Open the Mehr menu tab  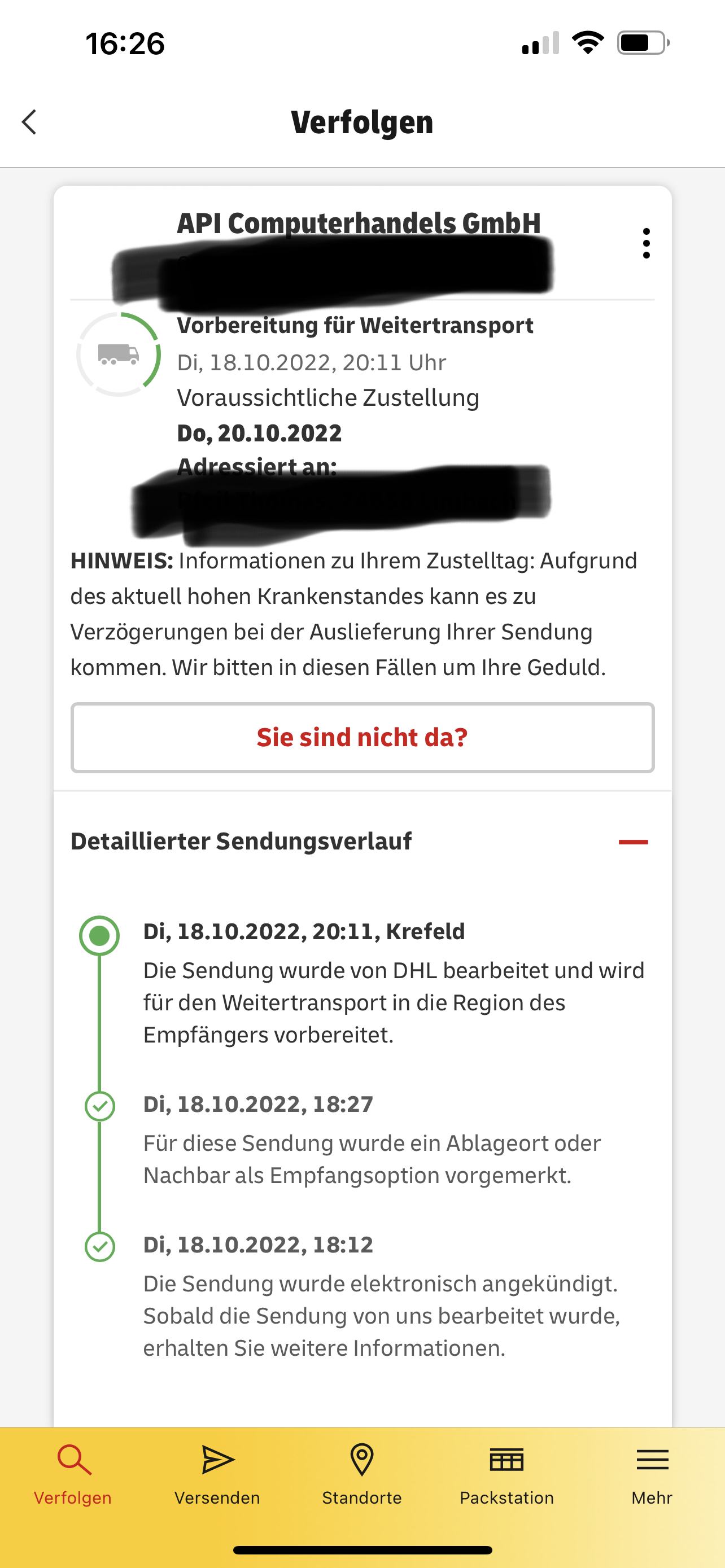652,1474
